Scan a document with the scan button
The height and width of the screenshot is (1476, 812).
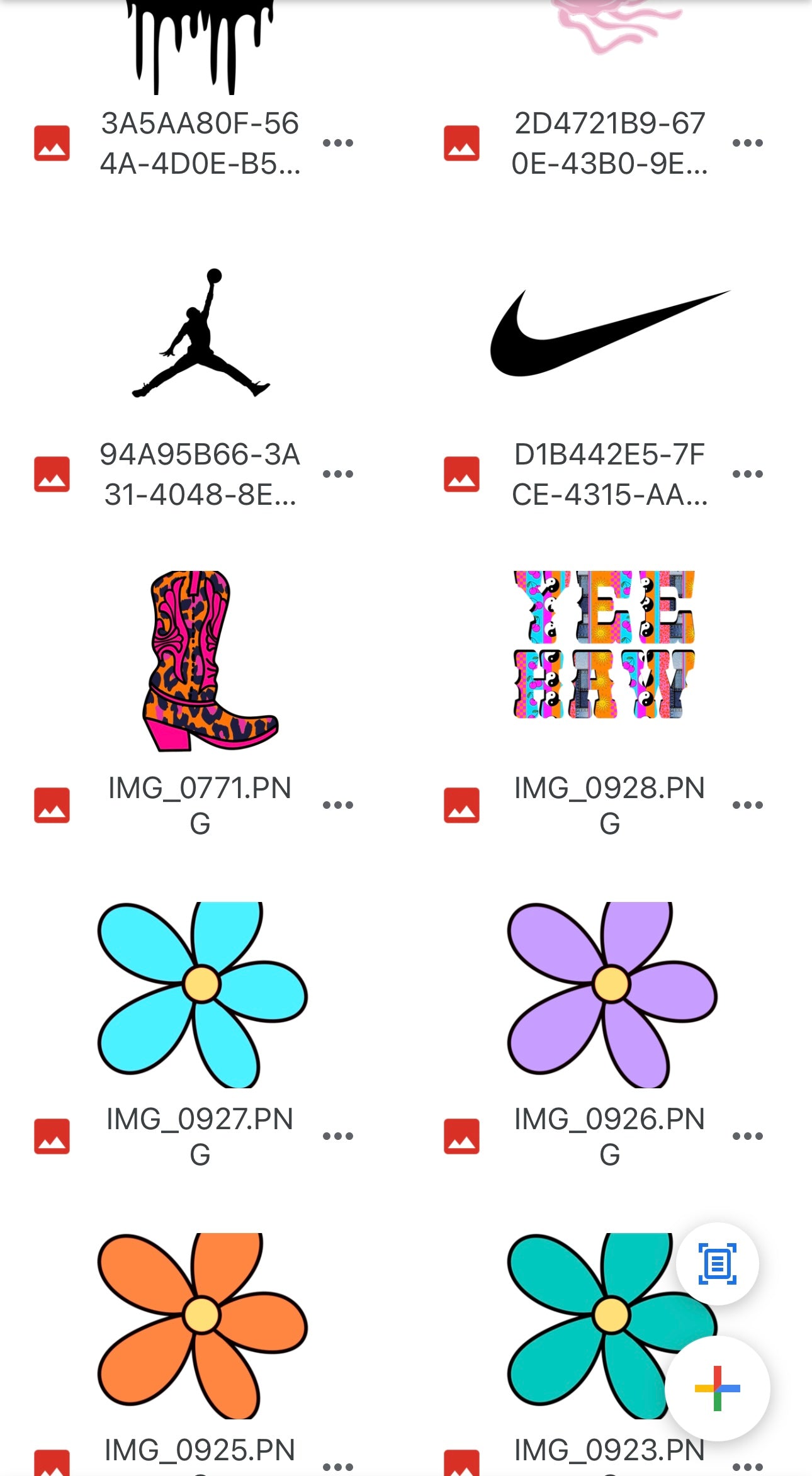tap(717, 1263)
